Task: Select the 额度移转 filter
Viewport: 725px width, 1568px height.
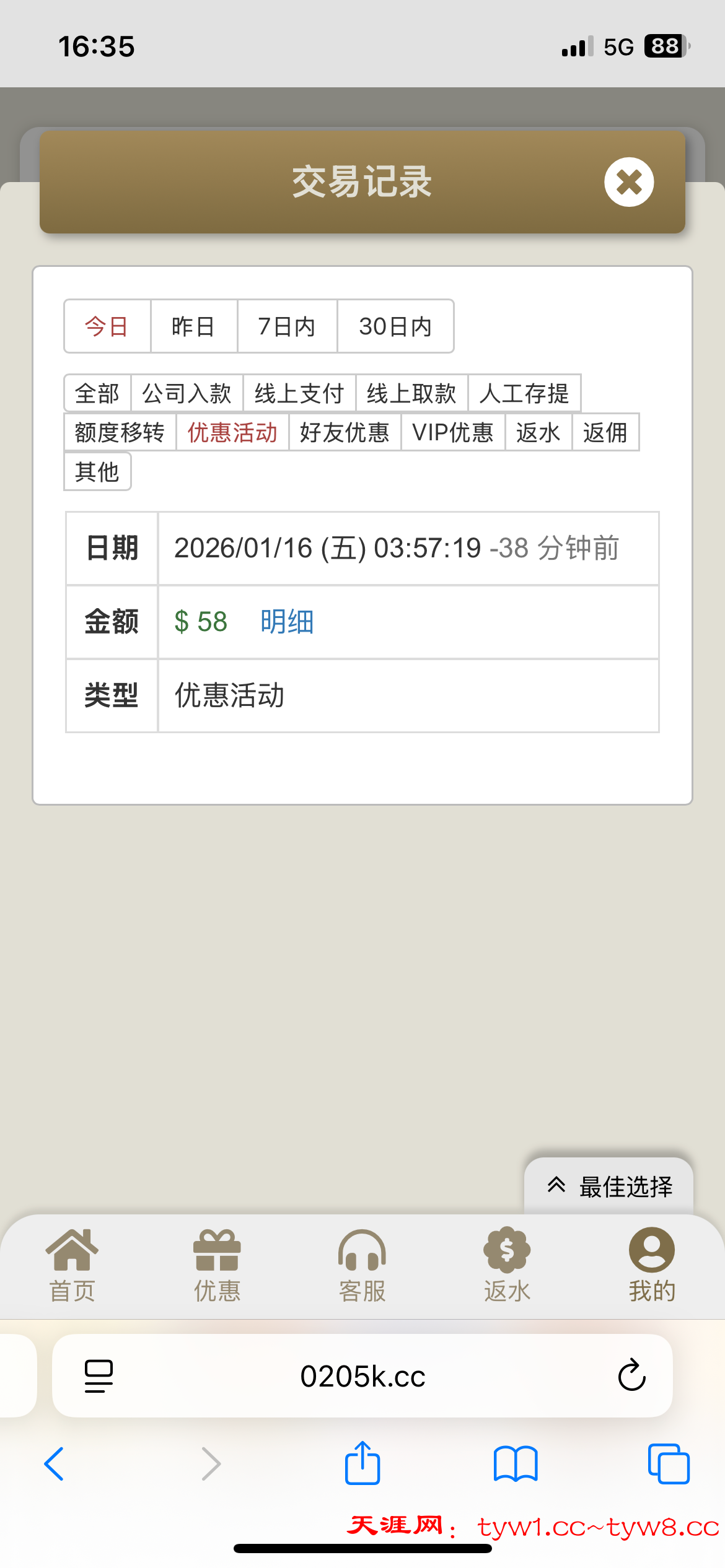Action: [x=120, y=432]
